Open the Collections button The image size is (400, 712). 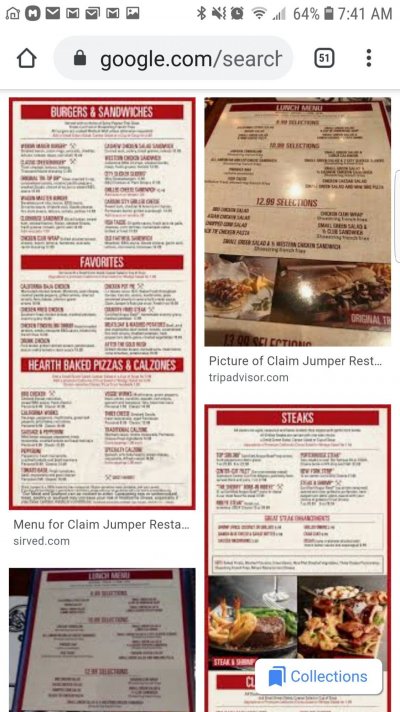pyautogui.click(x=318, y=677)
